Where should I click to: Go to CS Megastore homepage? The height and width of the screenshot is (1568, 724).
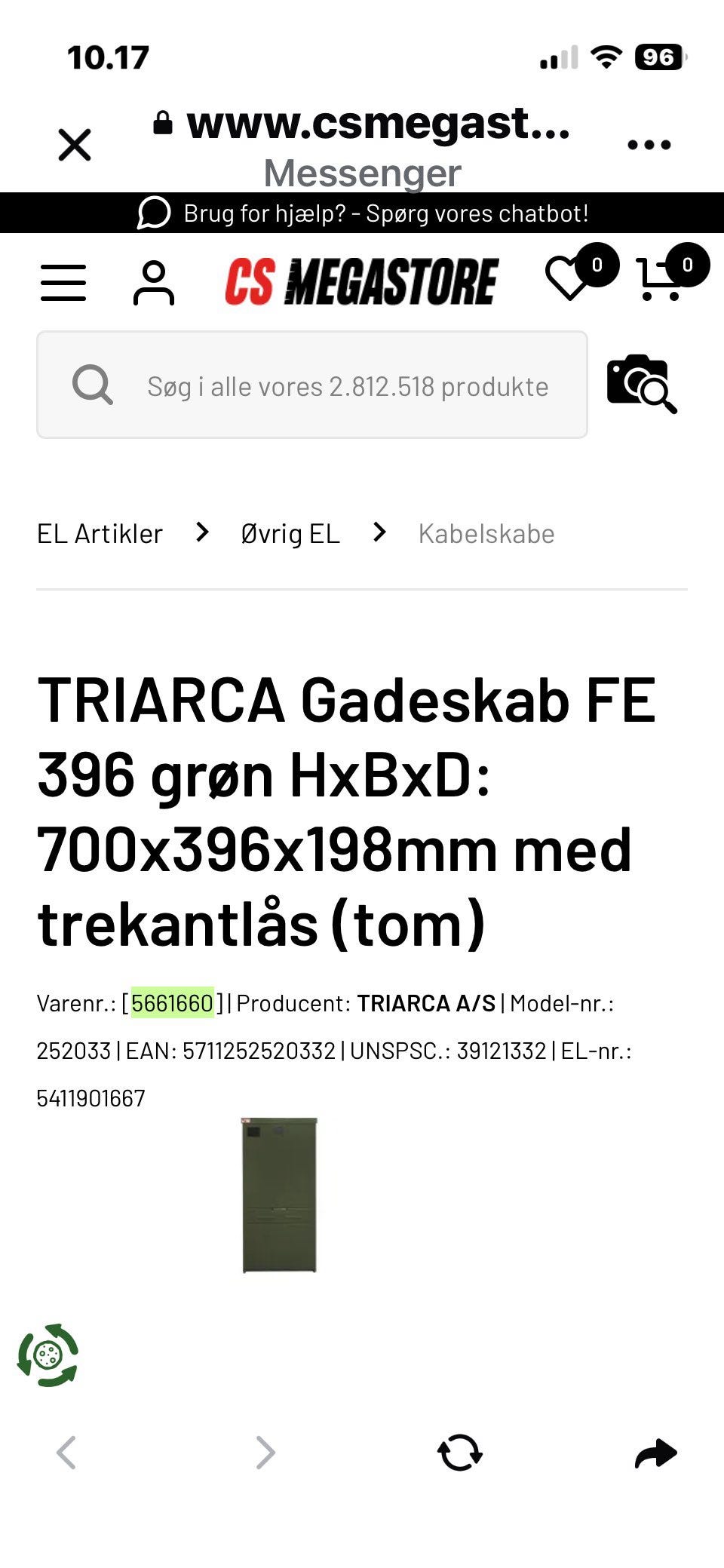point(361,281)
